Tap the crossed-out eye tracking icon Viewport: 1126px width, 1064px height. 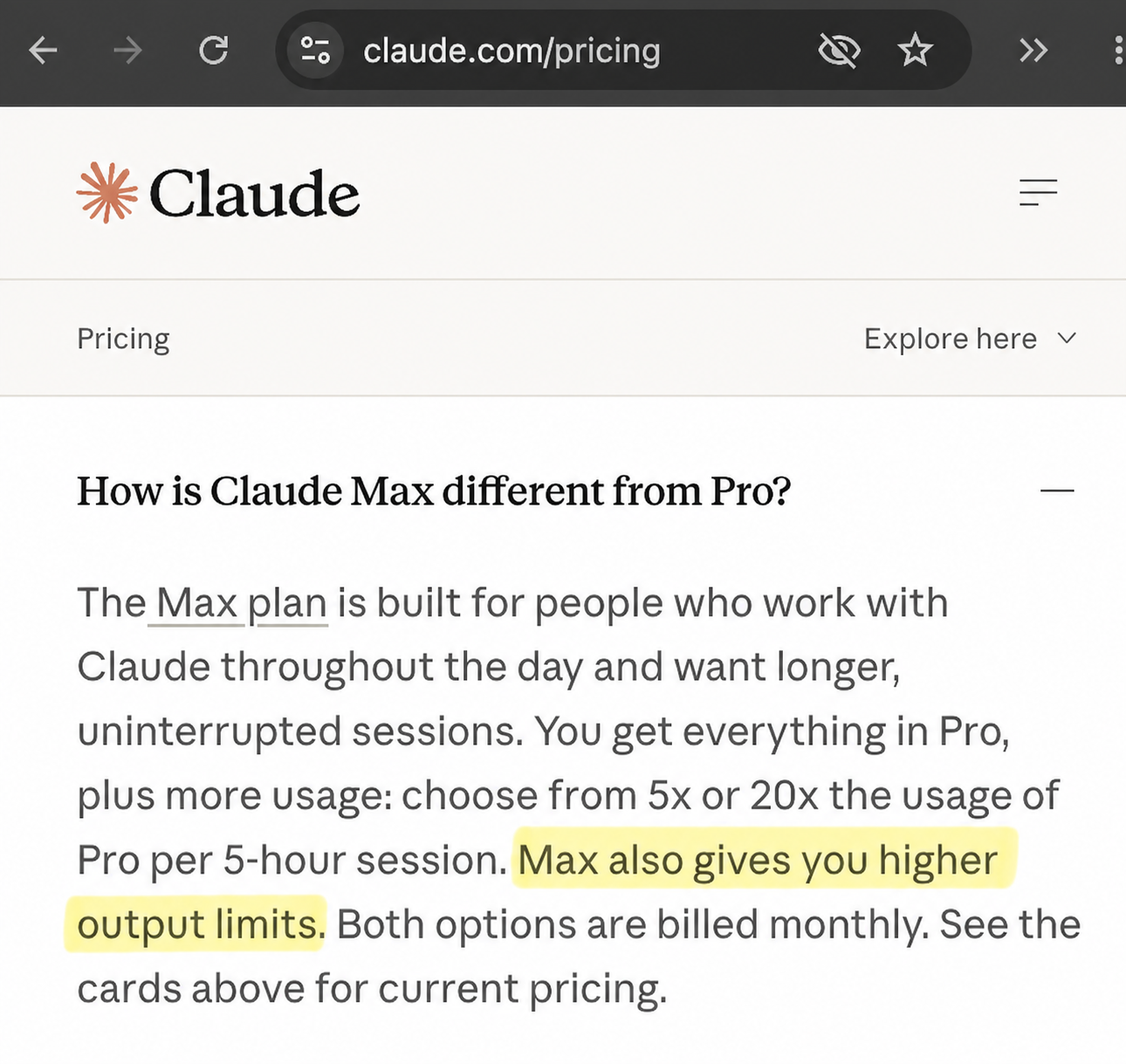(x=839, y=51)
